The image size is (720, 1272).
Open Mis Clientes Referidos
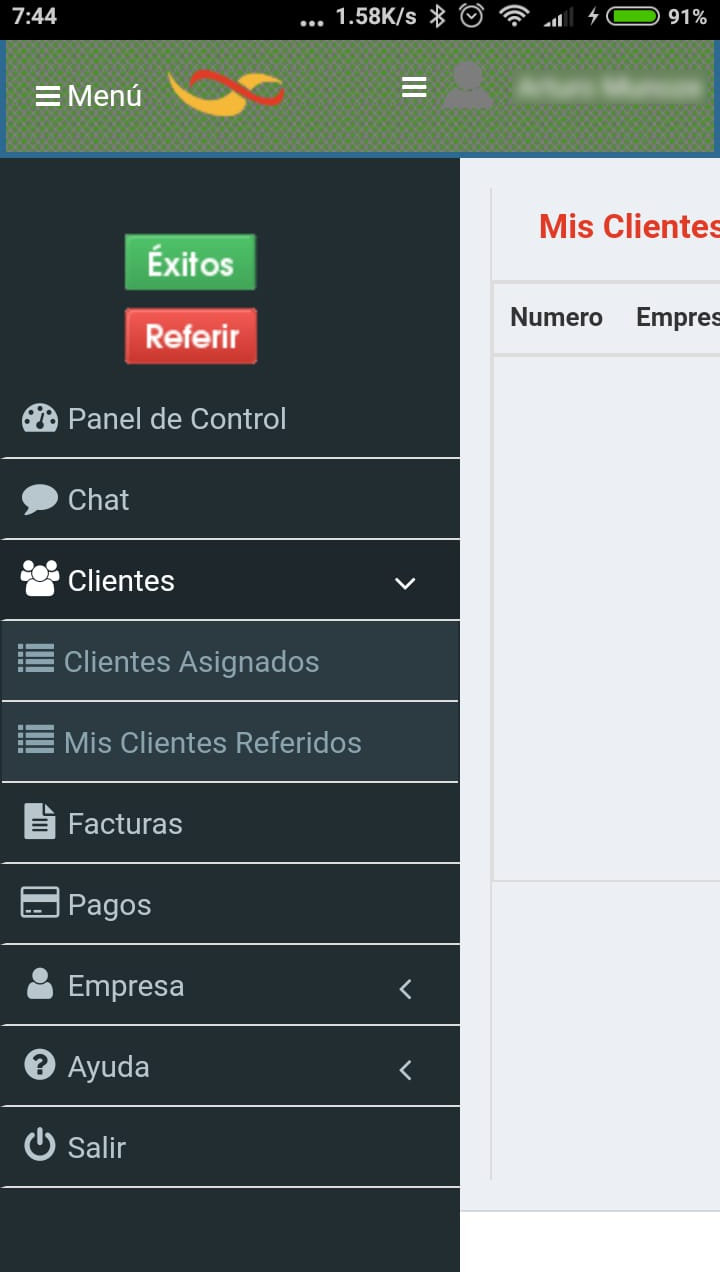(212, 742)
